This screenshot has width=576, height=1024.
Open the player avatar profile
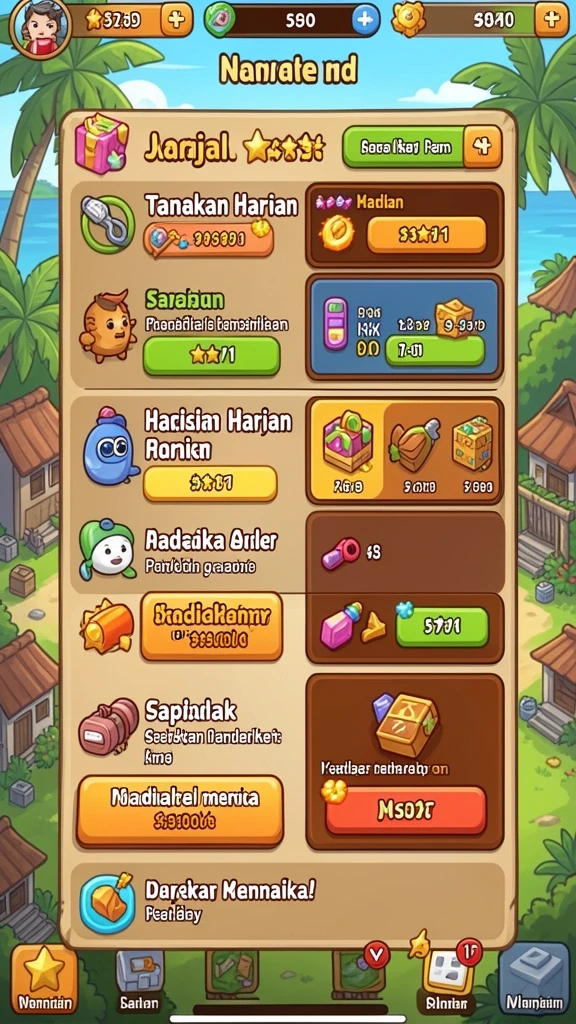click(x=38, y=28)
